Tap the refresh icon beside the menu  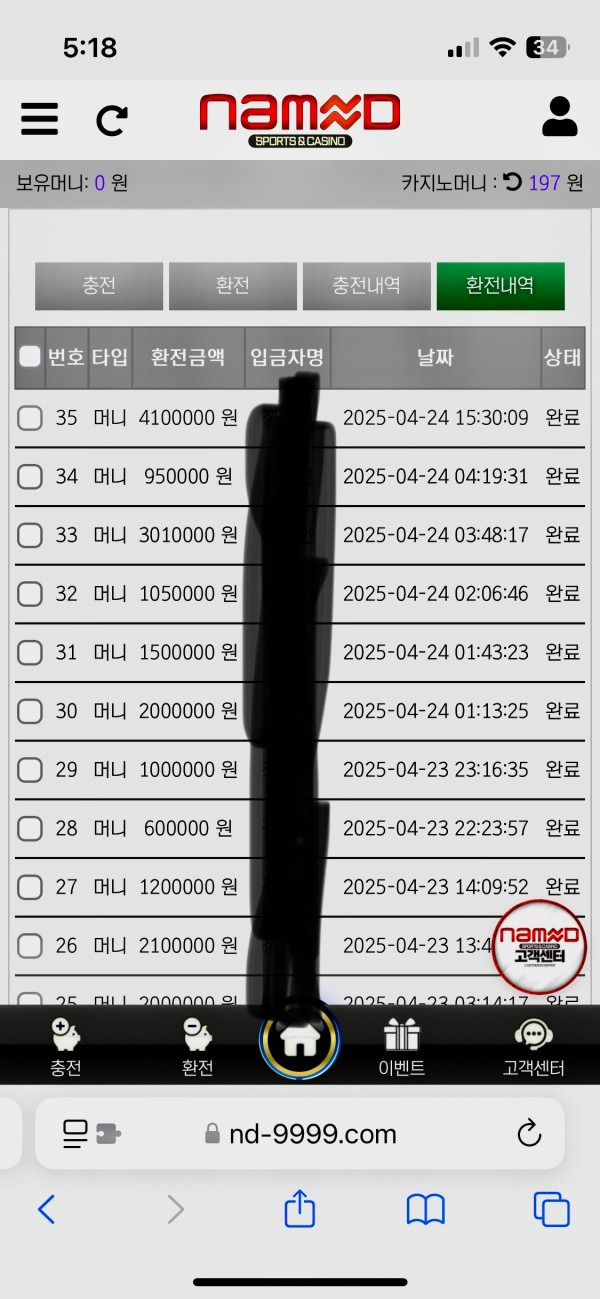[x=111, y=120]
